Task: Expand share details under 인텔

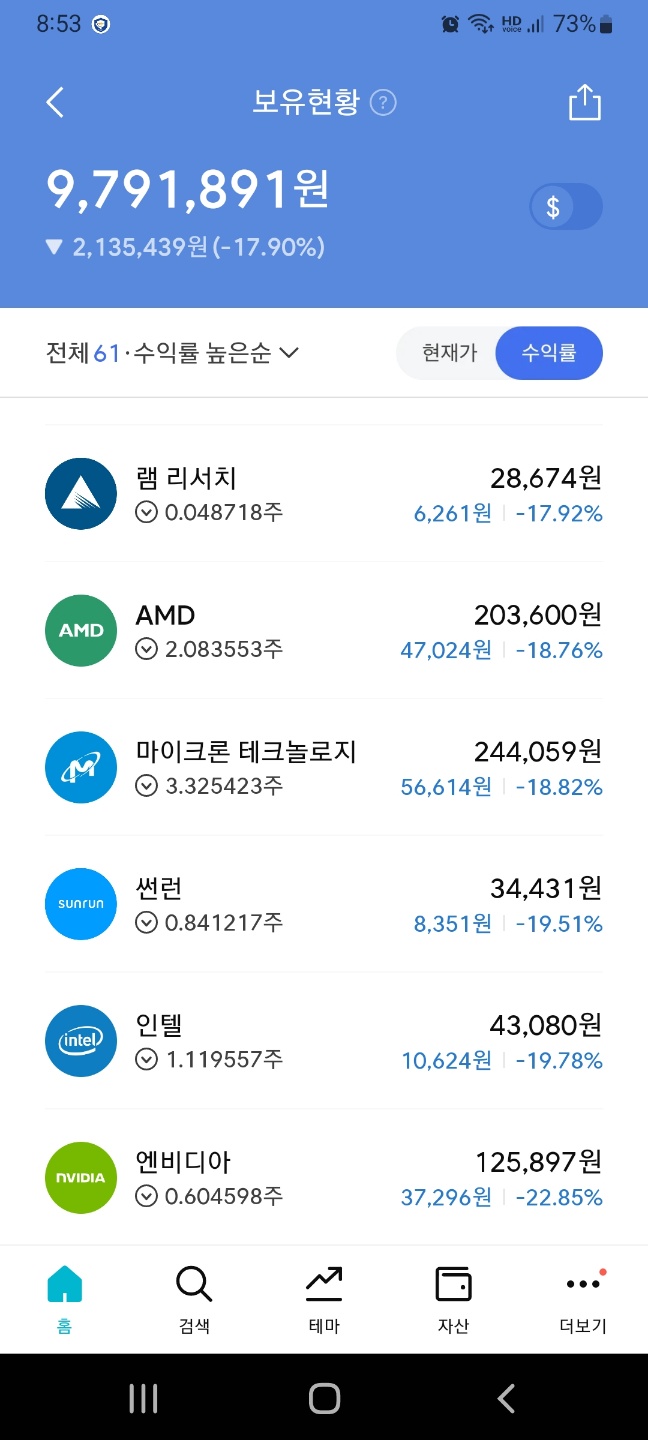Action: tap(147, 1060)
